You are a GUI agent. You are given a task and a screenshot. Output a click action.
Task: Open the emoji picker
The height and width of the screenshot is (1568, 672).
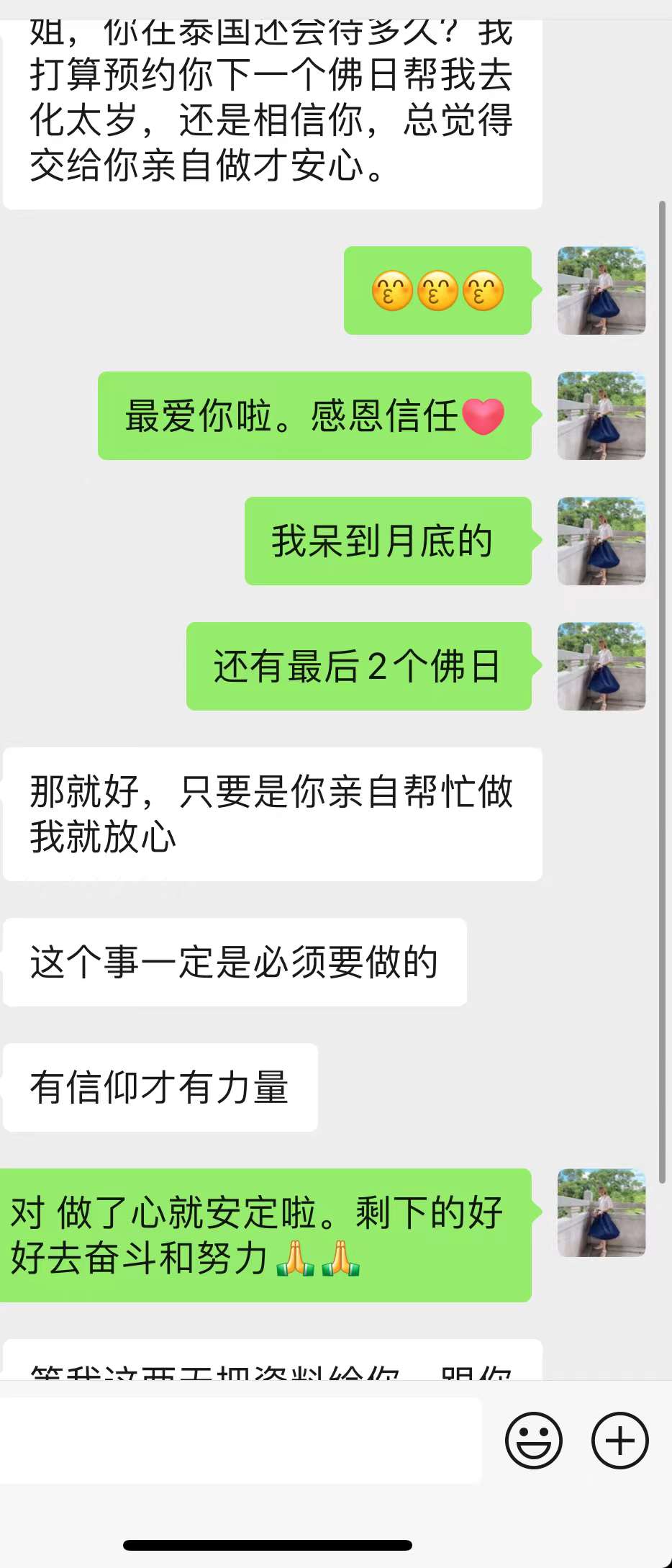[533, 1441]
